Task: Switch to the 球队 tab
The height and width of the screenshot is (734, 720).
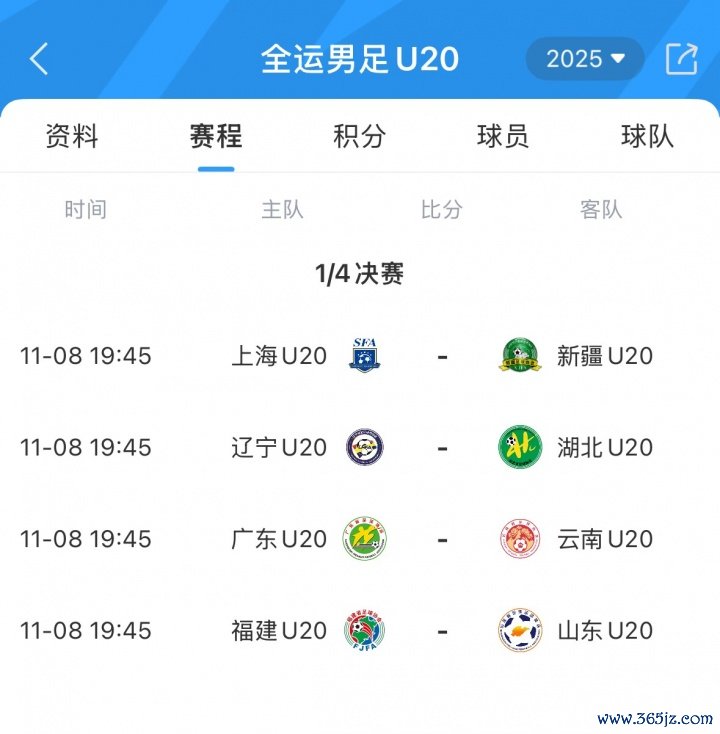Action: [x=647, y=137]
